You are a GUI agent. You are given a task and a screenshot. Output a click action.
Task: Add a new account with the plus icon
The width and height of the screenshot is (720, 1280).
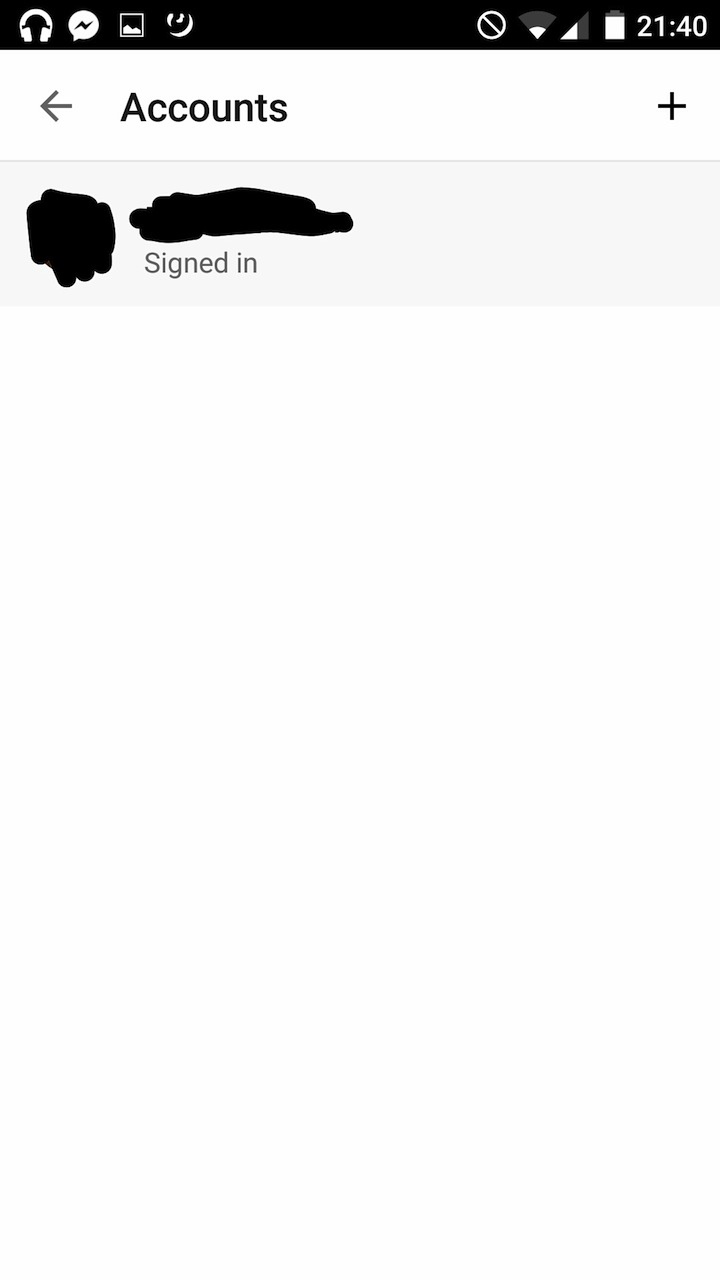(671, 106)
